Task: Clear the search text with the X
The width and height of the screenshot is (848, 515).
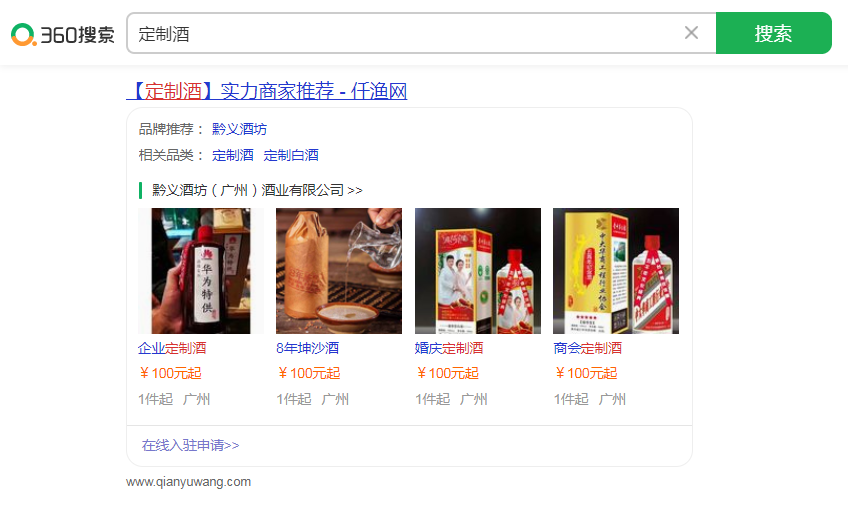Action: (691, 33)
